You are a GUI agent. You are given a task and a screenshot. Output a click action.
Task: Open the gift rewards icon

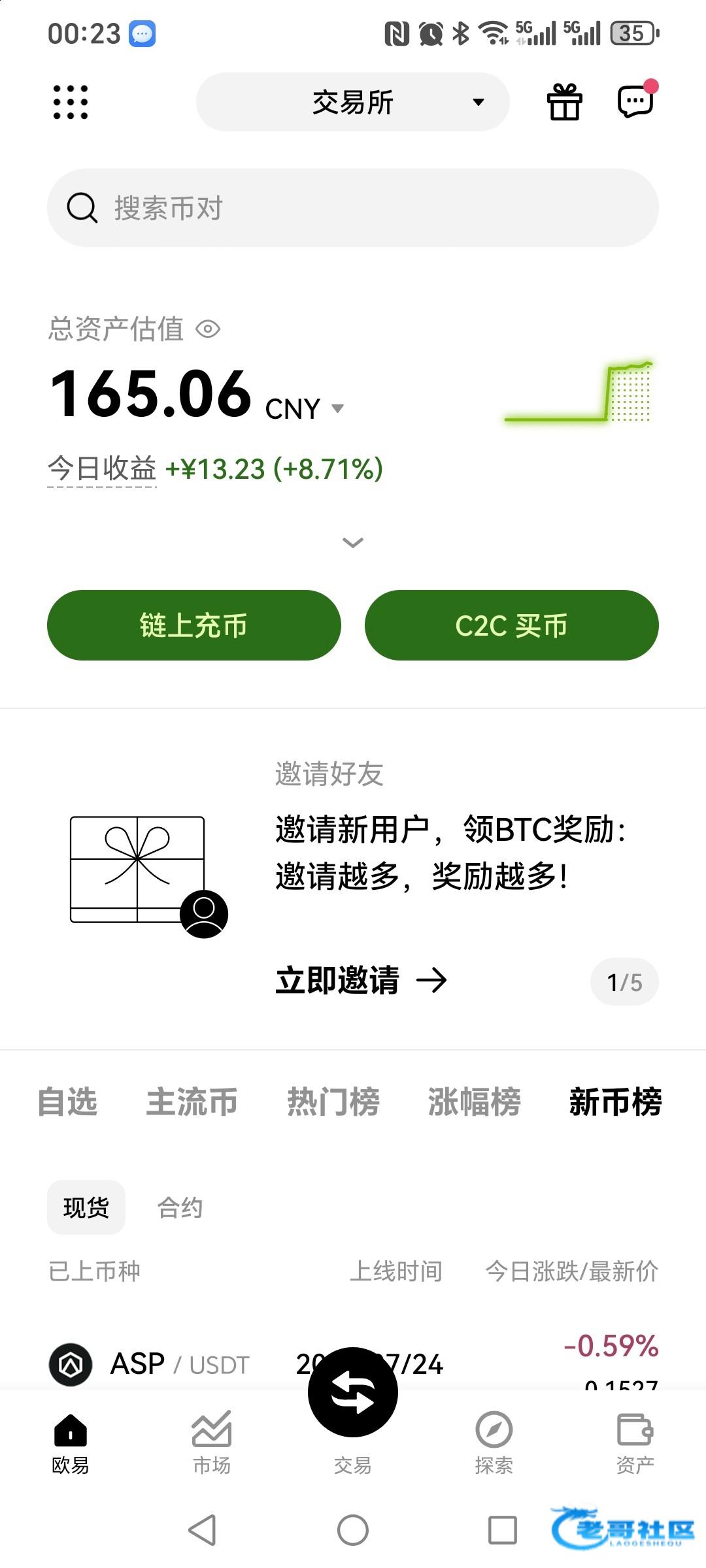tap(564, 103)
